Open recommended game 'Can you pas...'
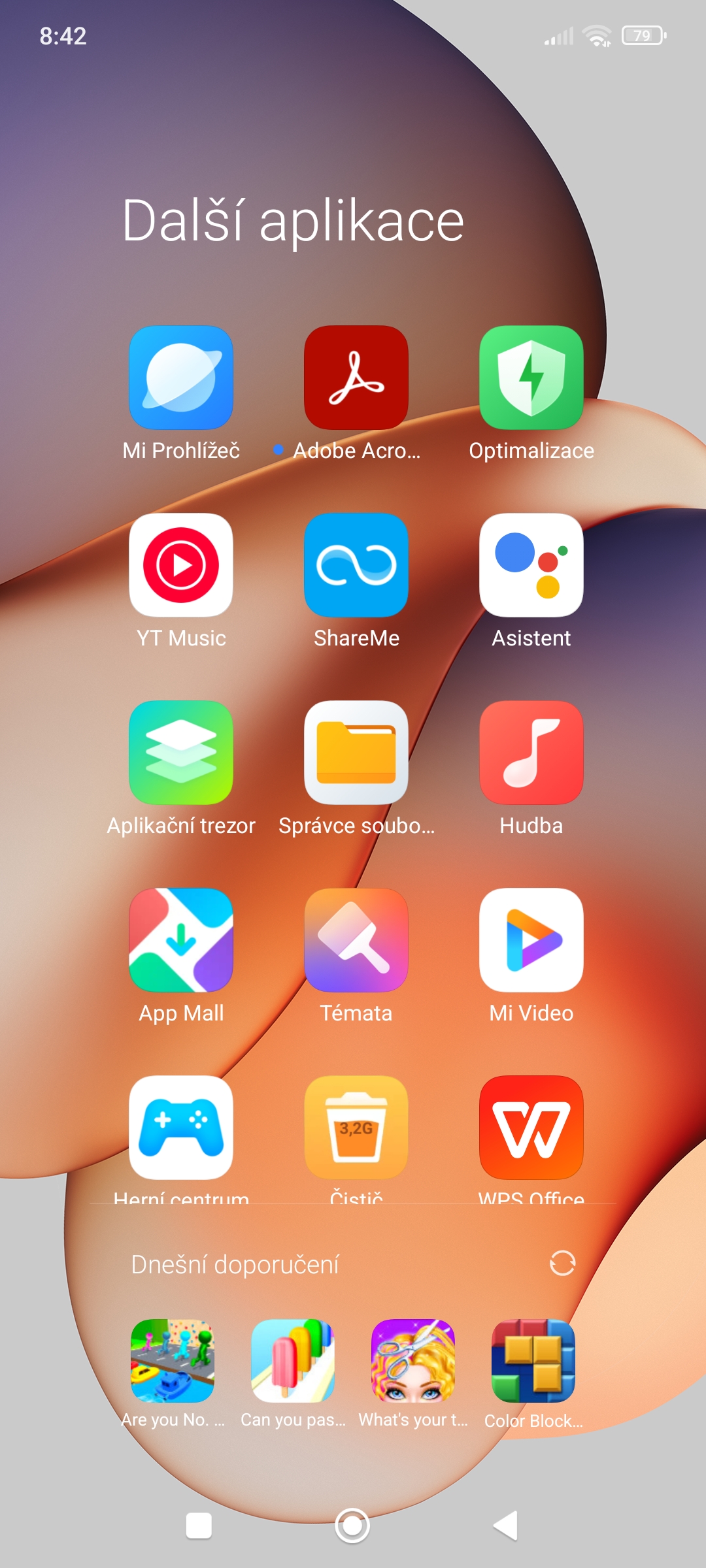Image resolution: width=706 pixels, height=1568 pixels. coord(293,1362)
